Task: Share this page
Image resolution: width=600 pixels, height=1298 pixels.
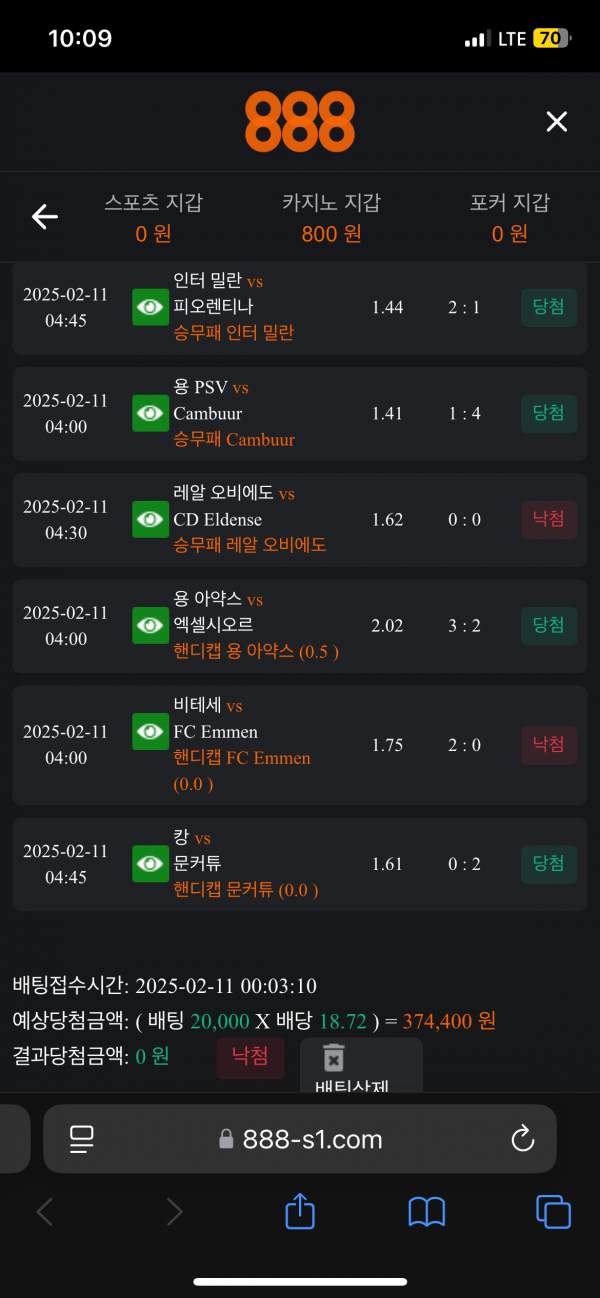Action: [300, 1212]
